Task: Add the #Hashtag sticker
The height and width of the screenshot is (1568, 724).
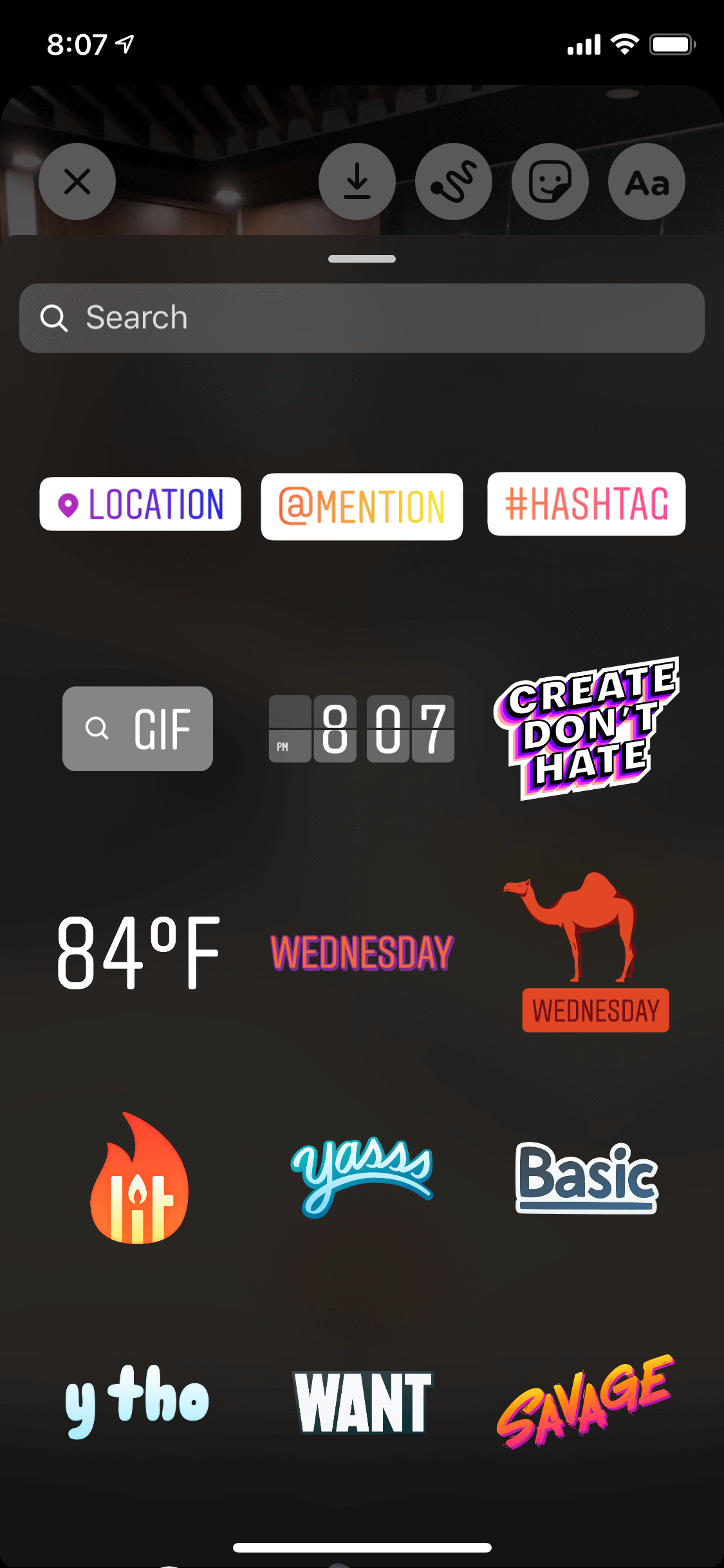Action: pyautogui.click(x=586, y=504)
